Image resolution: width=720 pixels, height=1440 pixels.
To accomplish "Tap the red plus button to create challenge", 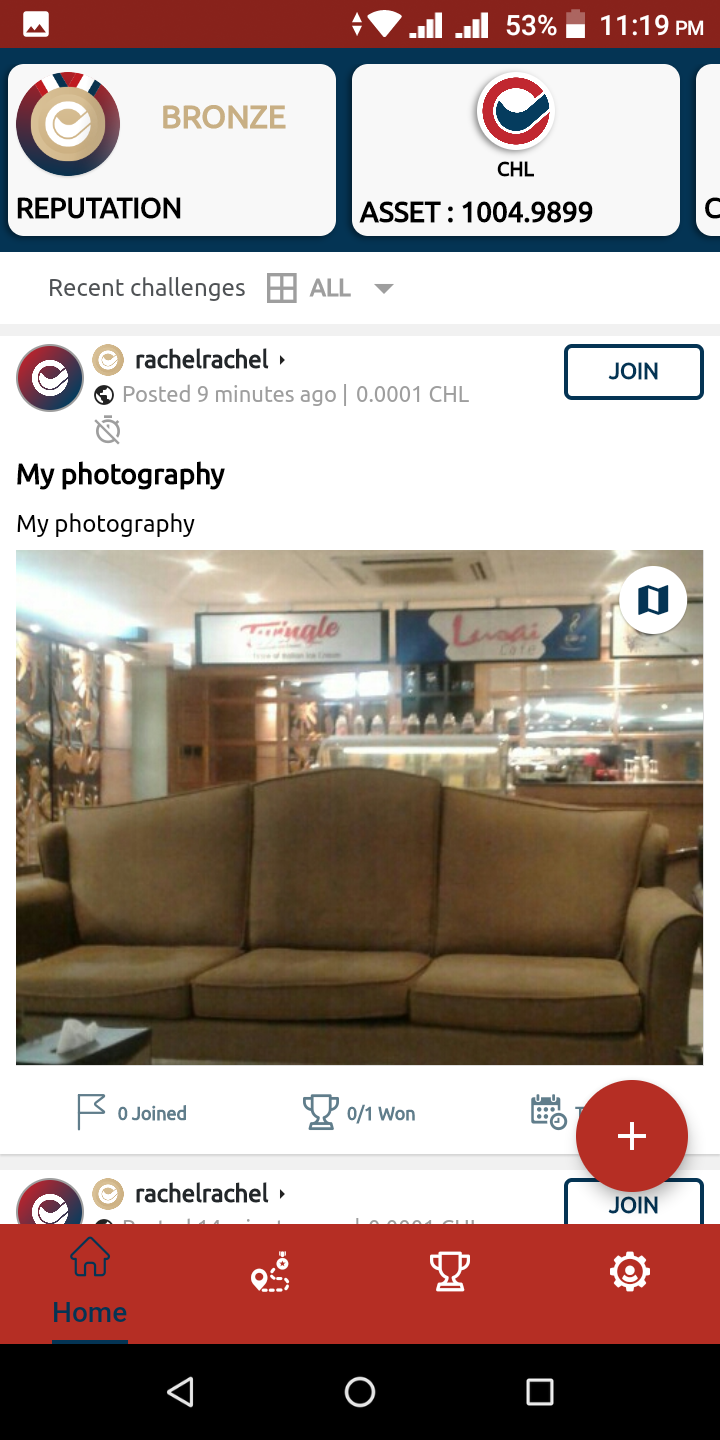I will [631, 1135].
